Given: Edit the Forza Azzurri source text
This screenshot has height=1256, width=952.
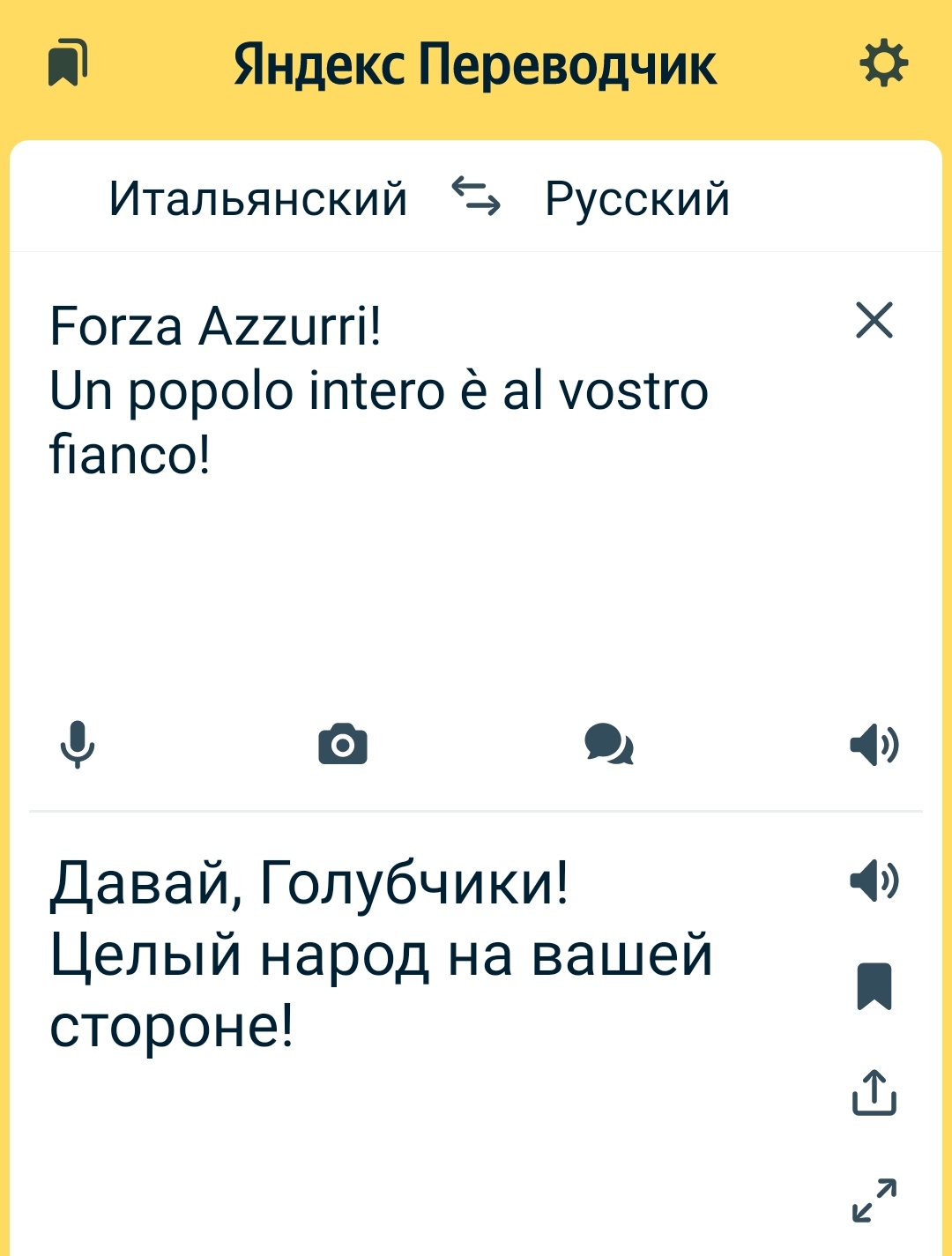Looking at the screenshot, I should click(x=379, y=390).
